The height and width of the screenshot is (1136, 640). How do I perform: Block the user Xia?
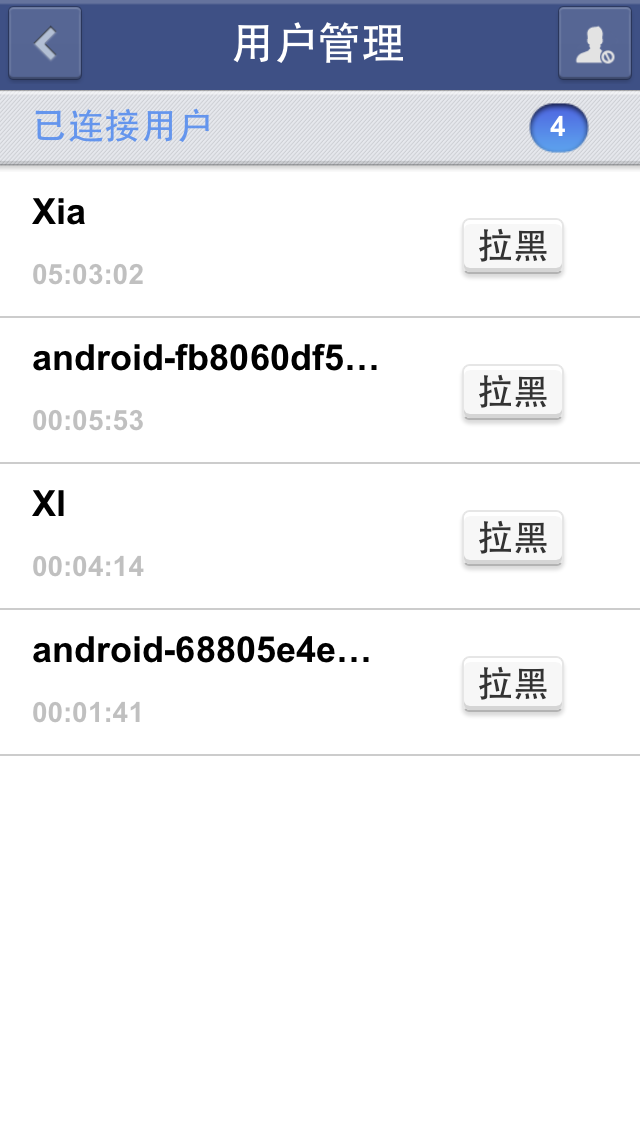[x=512, y=246]
